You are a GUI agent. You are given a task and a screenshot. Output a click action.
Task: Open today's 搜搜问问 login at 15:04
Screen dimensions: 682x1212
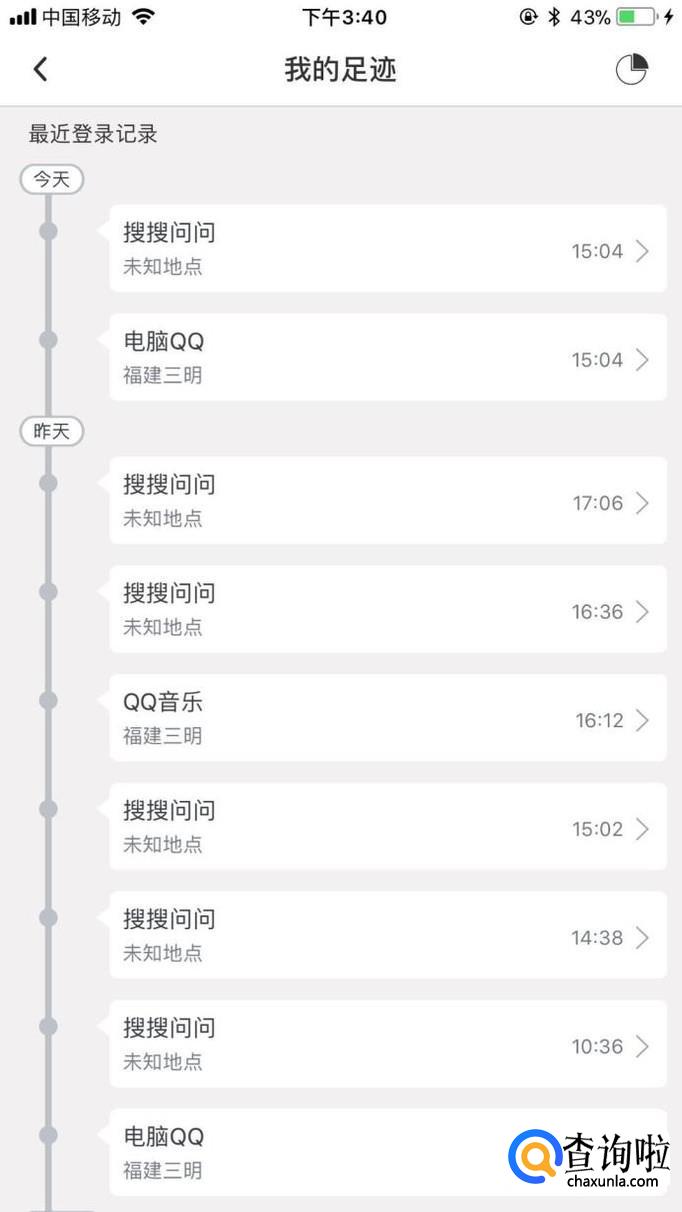tap(388, 249)
